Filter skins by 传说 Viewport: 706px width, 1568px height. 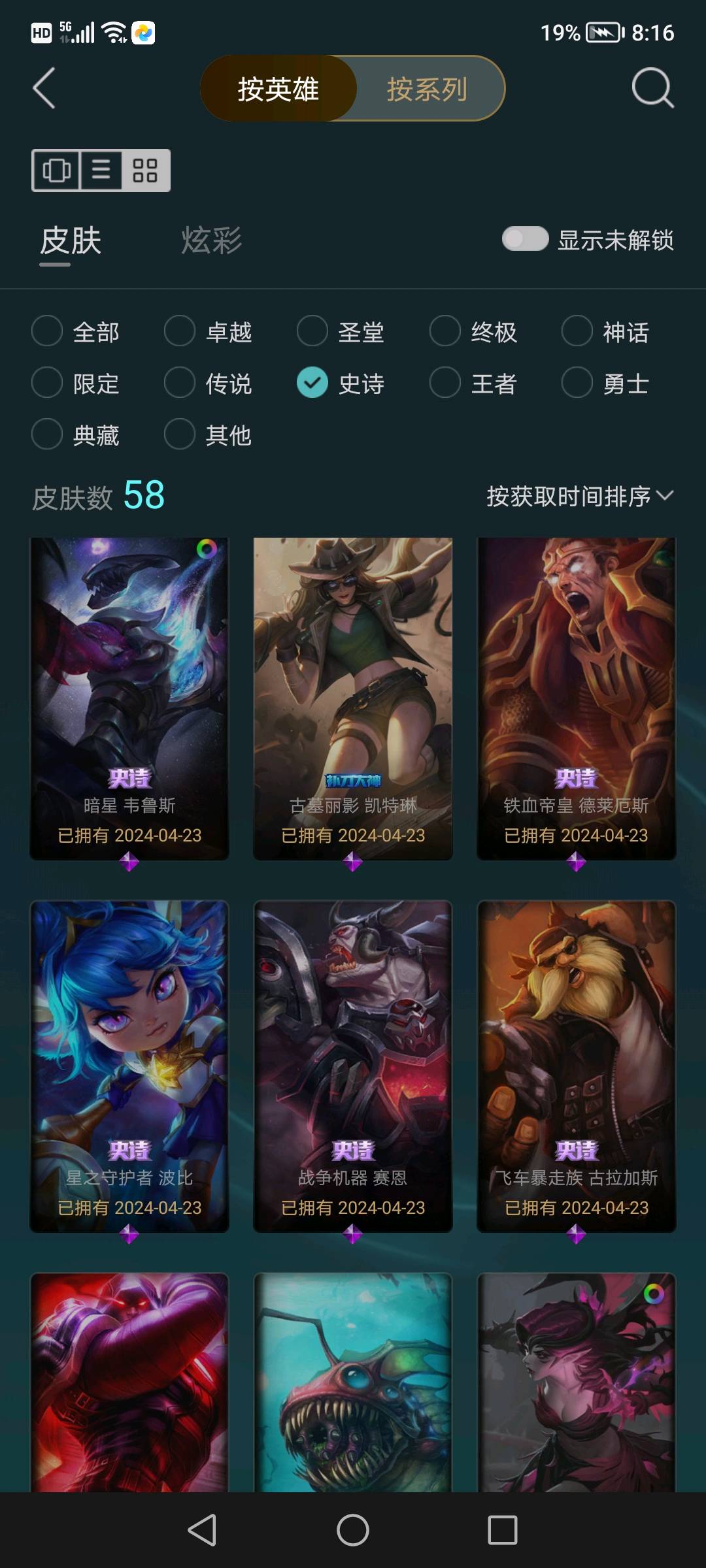point(180,383)
